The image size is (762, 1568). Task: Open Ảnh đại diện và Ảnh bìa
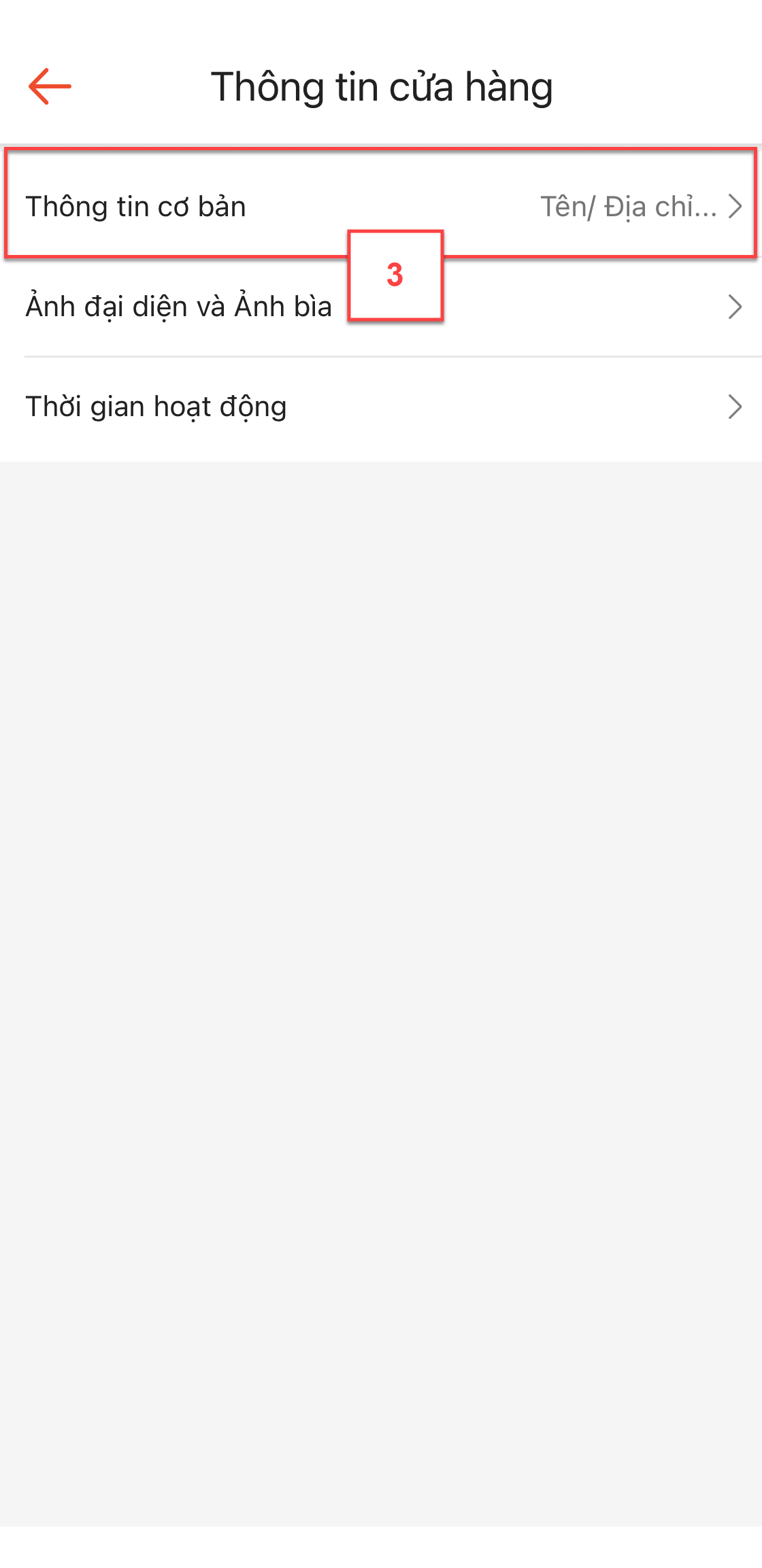point(381,307)
